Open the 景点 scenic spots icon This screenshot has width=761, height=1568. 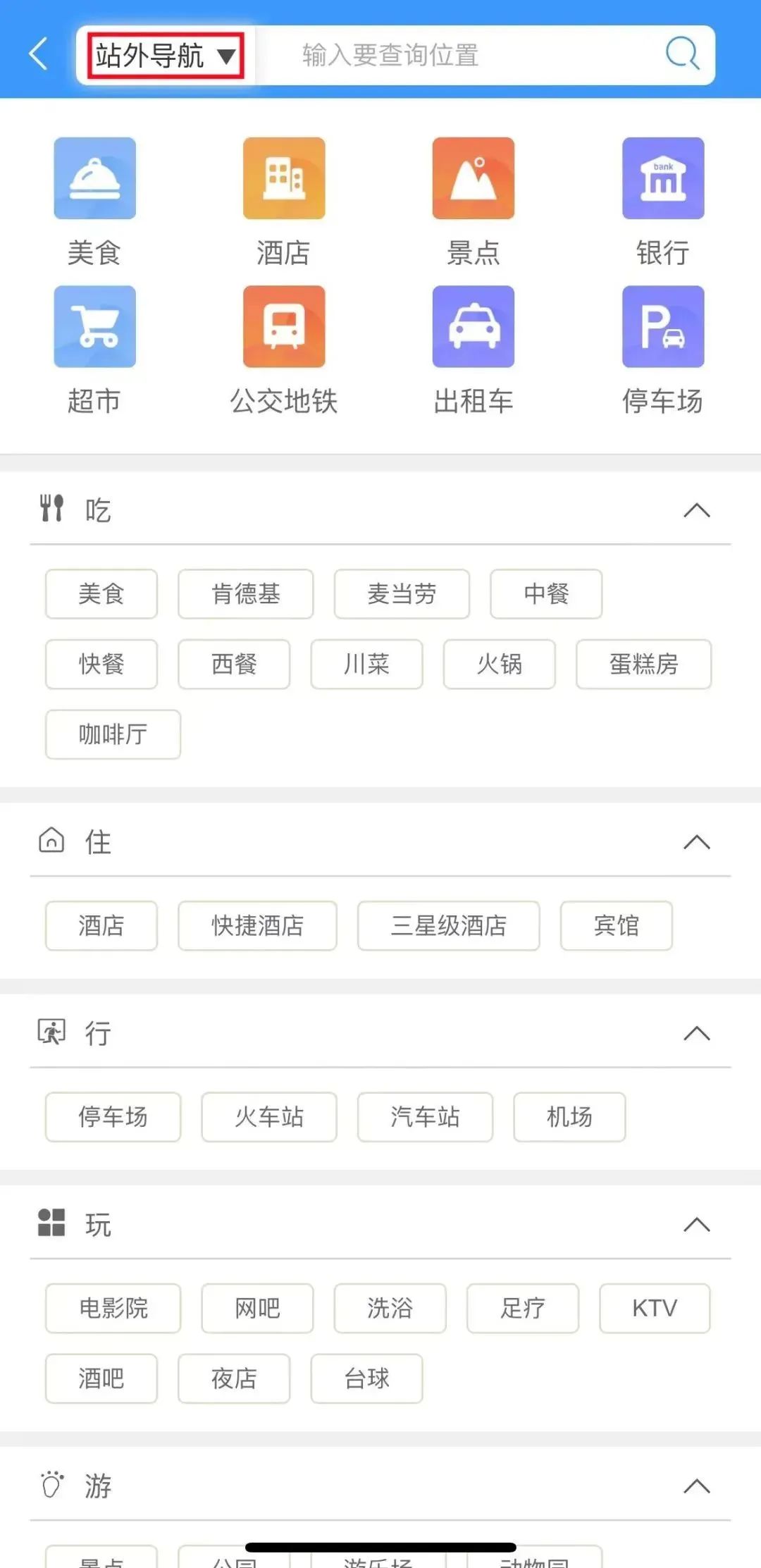click(x=474, y=178)
